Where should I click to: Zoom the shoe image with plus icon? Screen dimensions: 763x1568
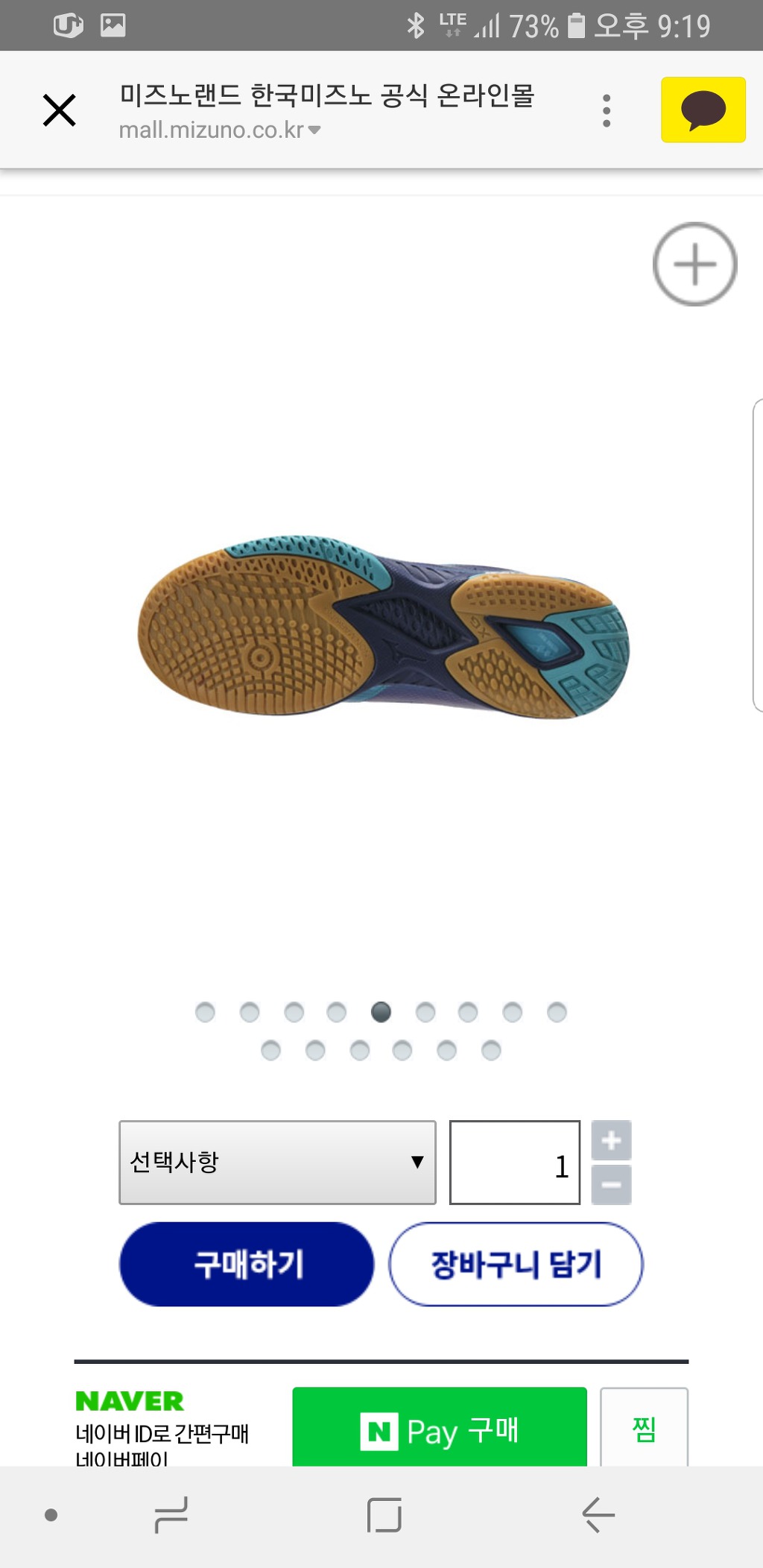tap(694, 264)
